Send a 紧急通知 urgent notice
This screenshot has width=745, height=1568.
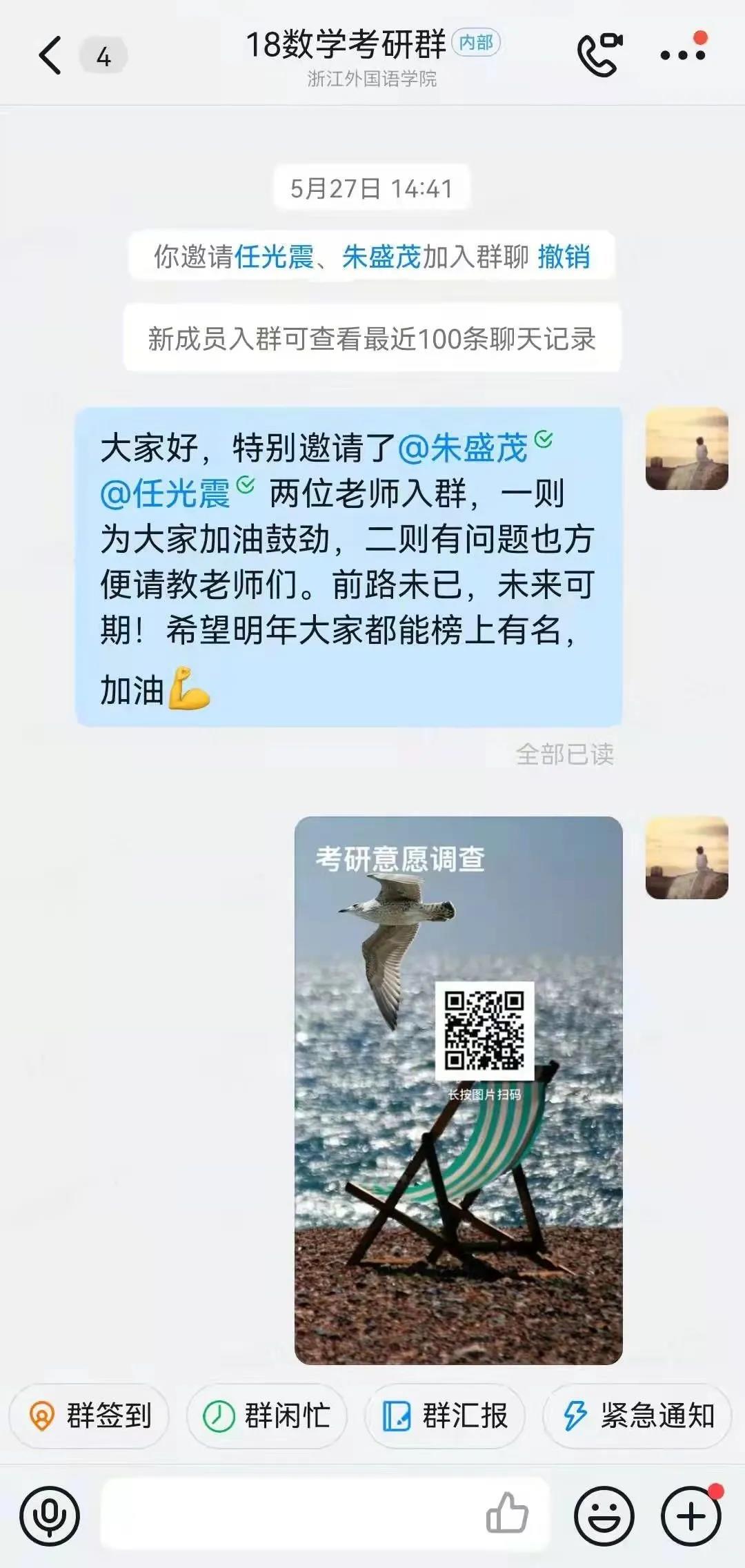click(x=638, y=1416)
